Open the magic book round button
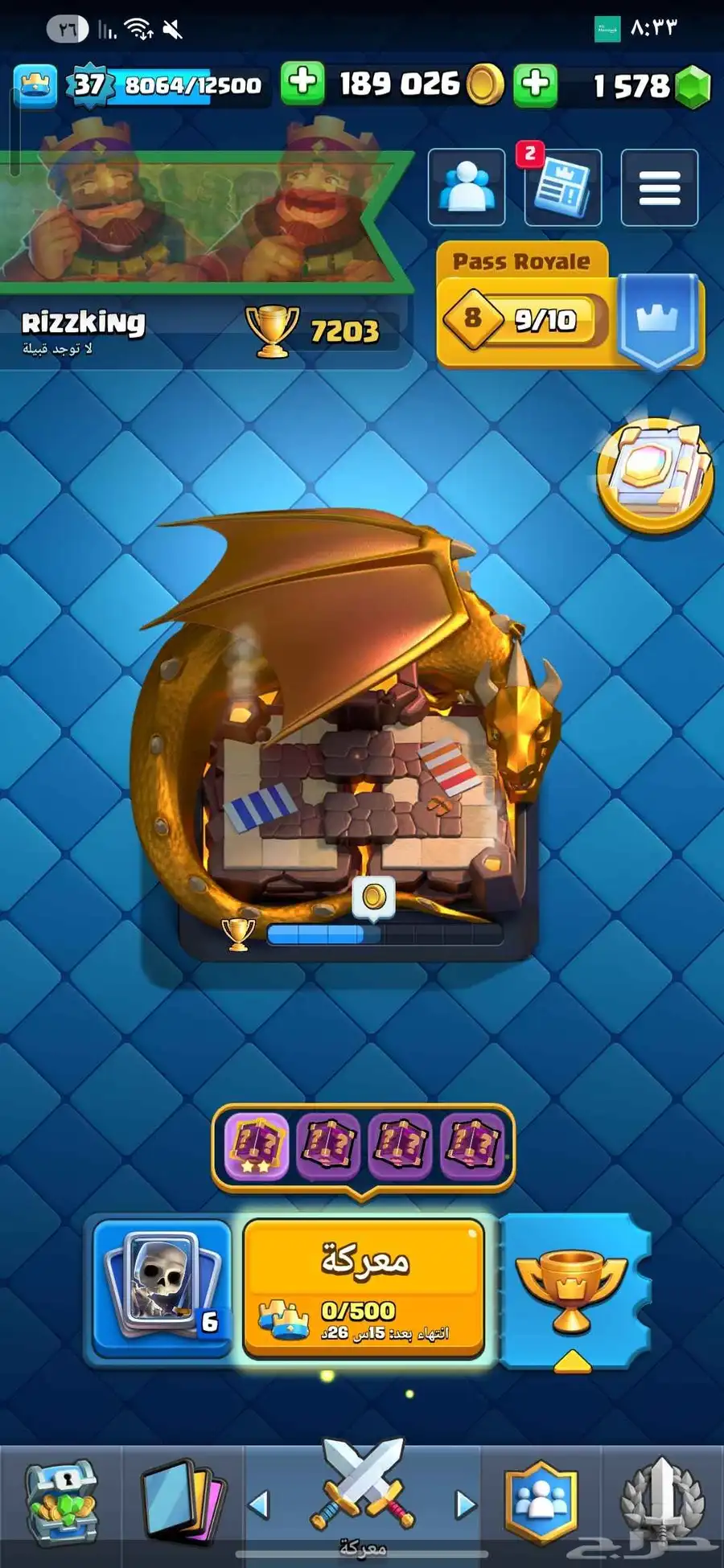This screenshot has height=1568, width=724. pos(655,474)
